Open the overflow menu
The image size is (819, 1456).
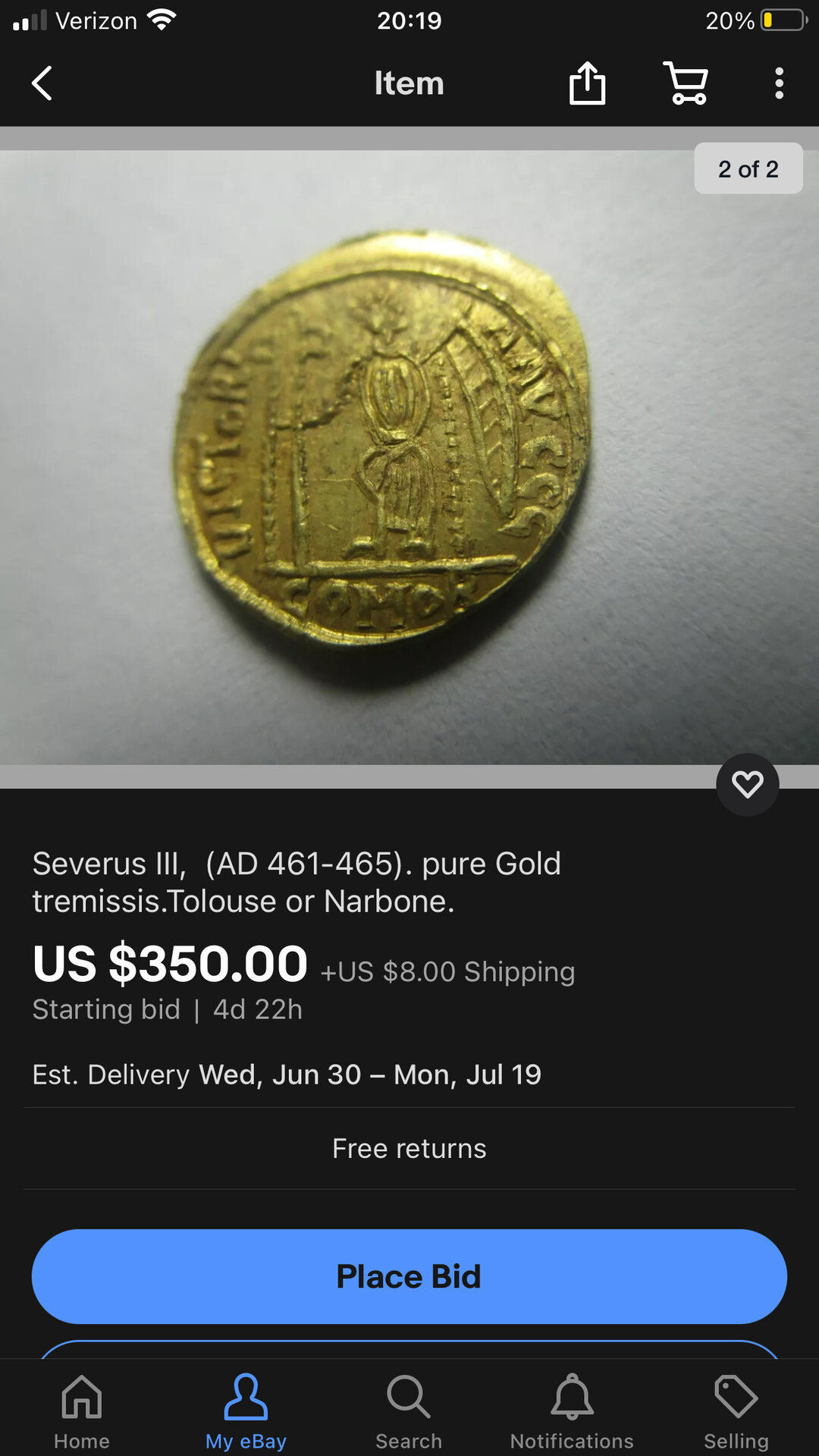coord(779,83)
